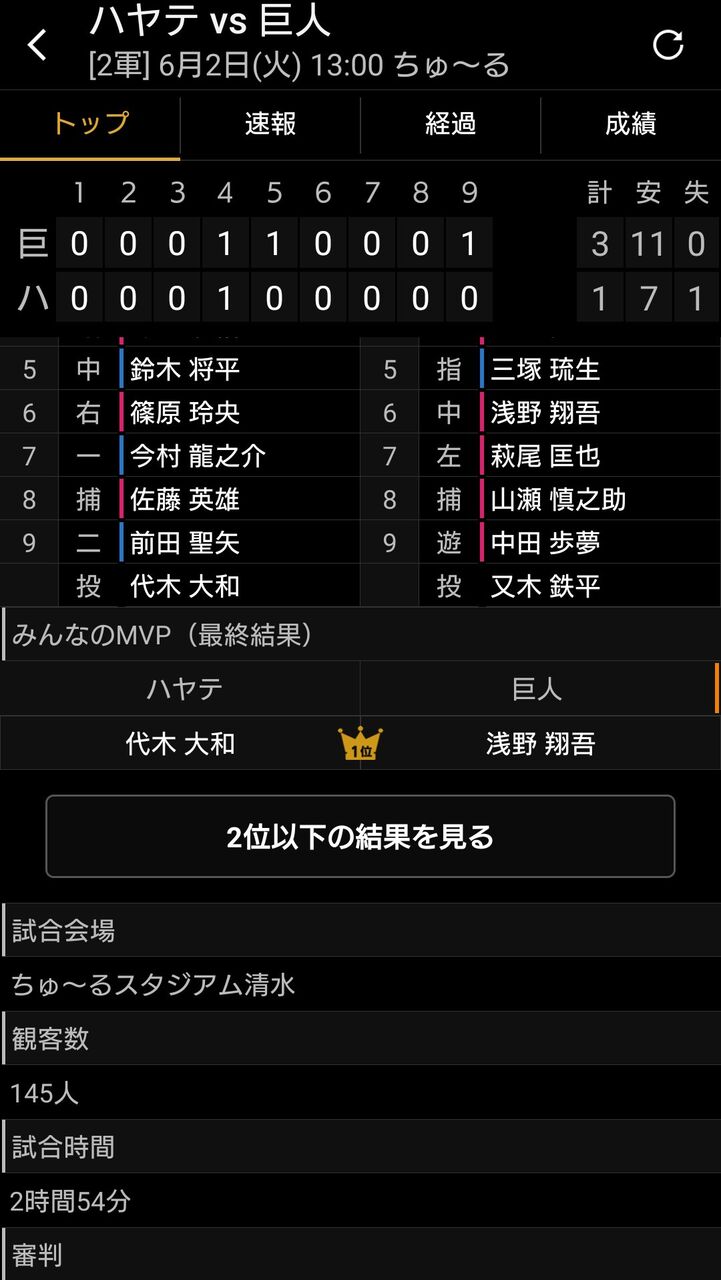721x1280 pixels.
Task: Open player 今村 龍之介
Action: [198, 456]
